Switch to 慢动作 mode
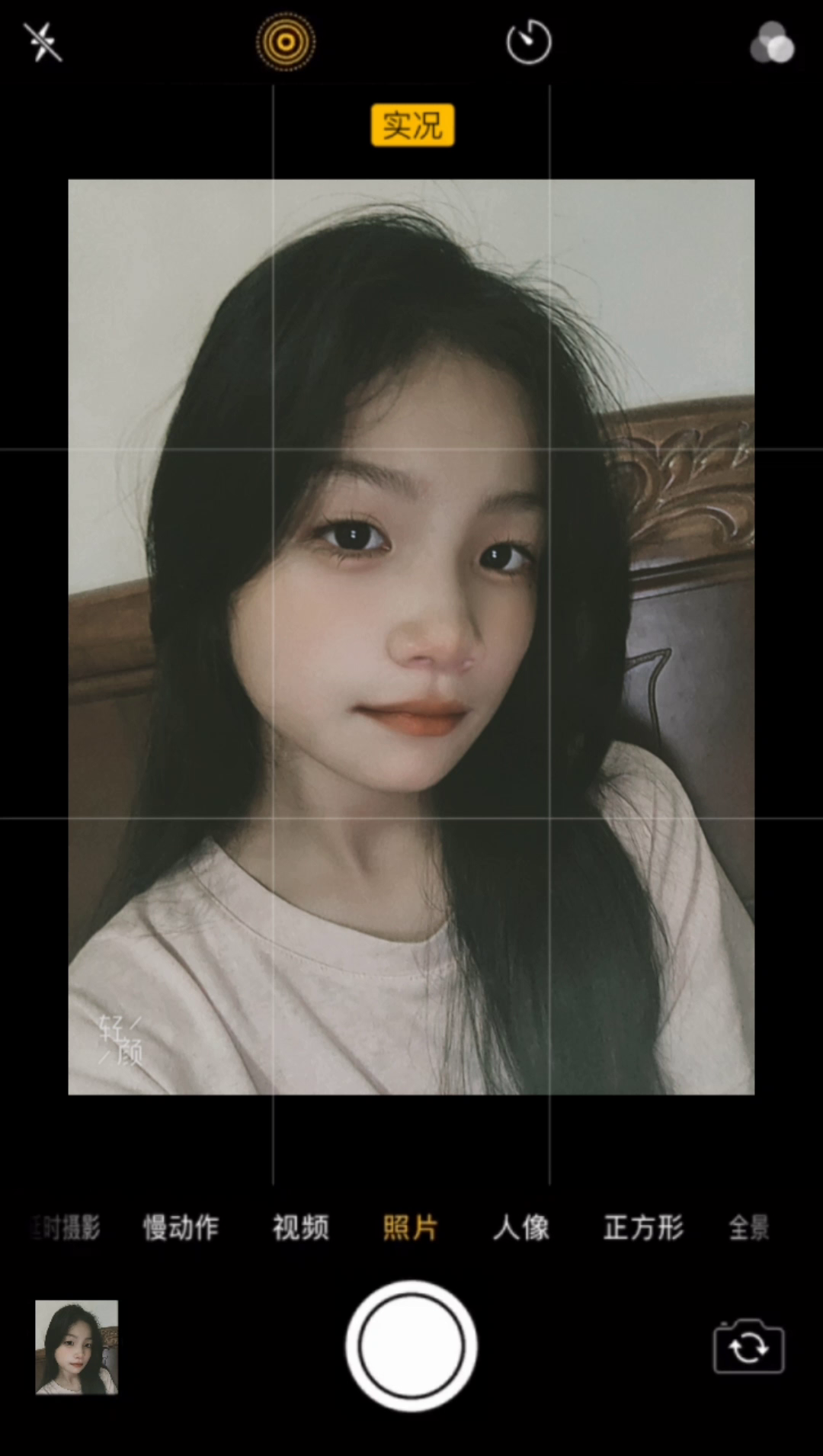Viewport: 823px width, 1456px height. [181, 1228]
